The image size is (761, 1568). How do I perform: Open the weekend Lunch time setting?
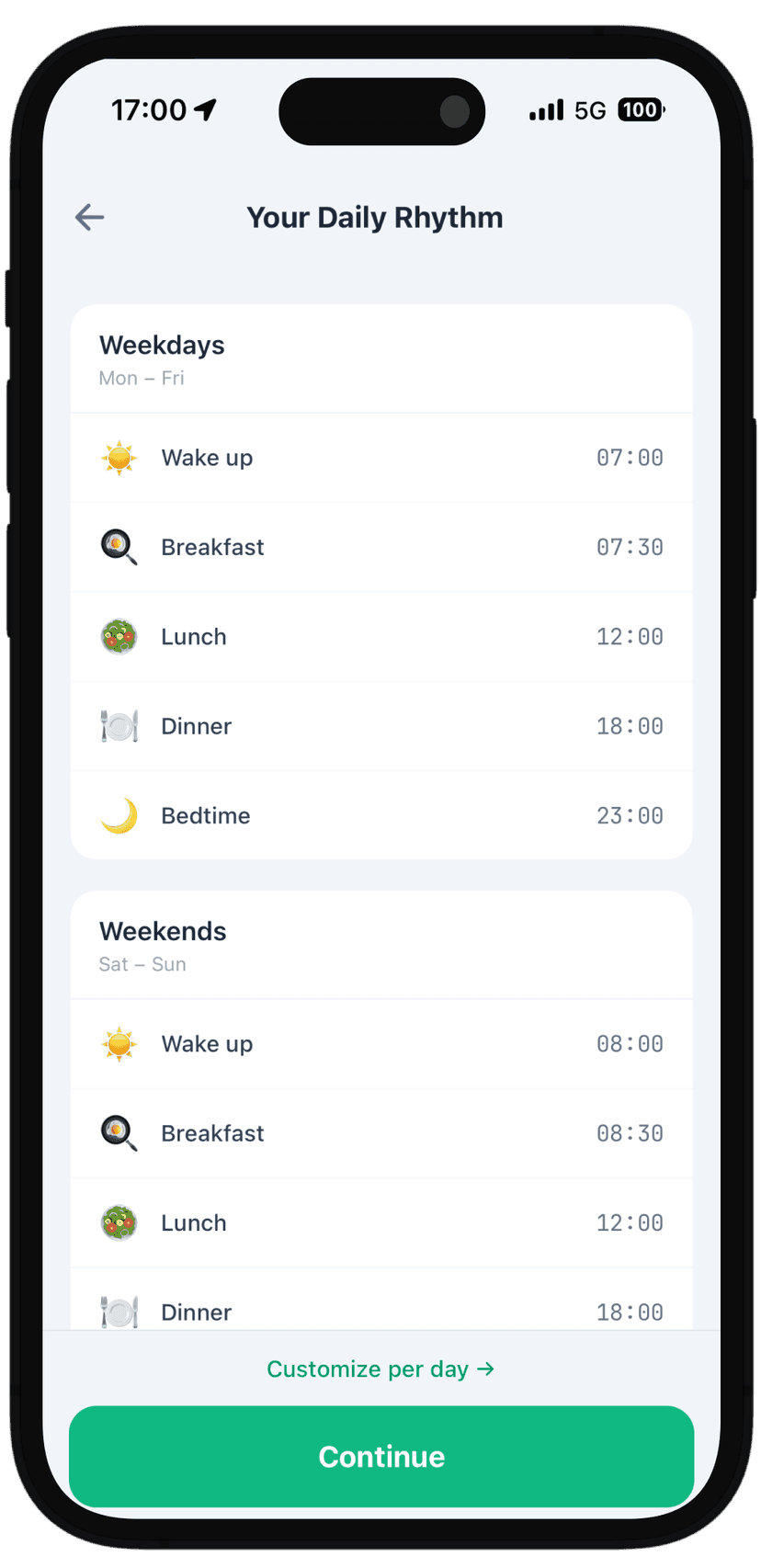629,1222
